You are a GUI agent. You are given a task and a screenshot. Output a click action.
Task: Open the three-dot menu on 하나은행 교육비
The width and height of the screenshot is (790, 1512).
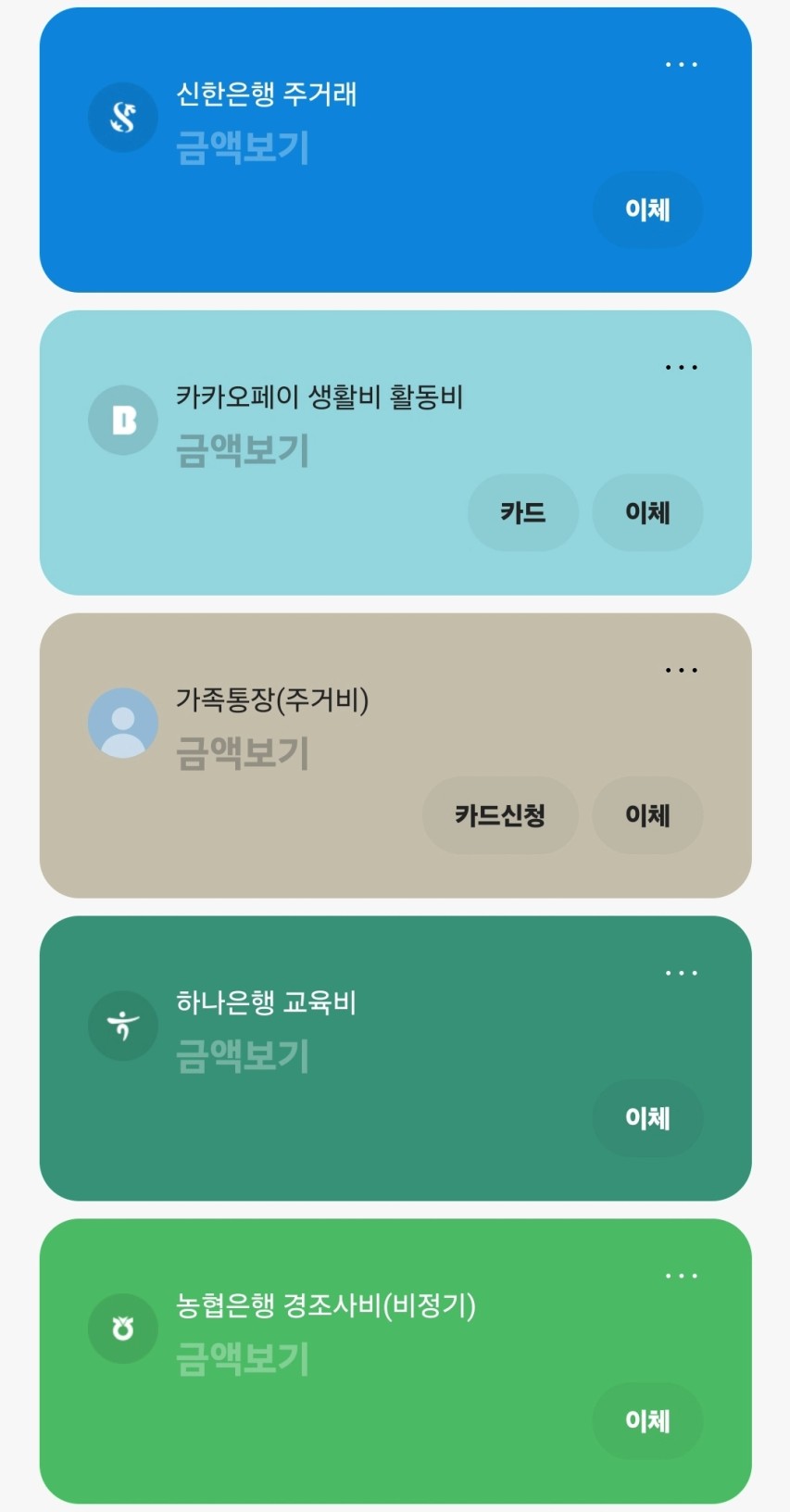pos(681,973)
